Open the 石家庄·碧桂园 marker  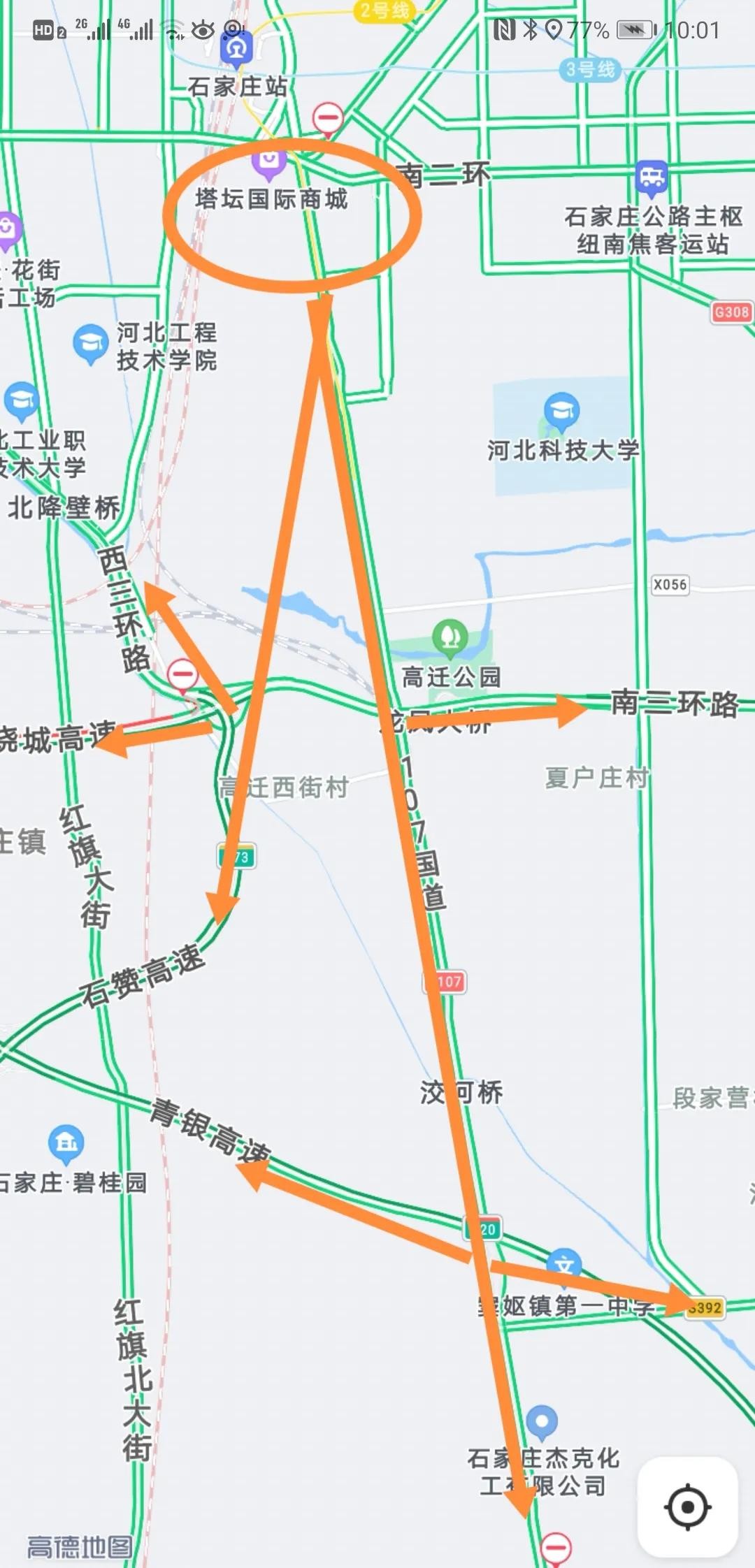[66, 1143]
